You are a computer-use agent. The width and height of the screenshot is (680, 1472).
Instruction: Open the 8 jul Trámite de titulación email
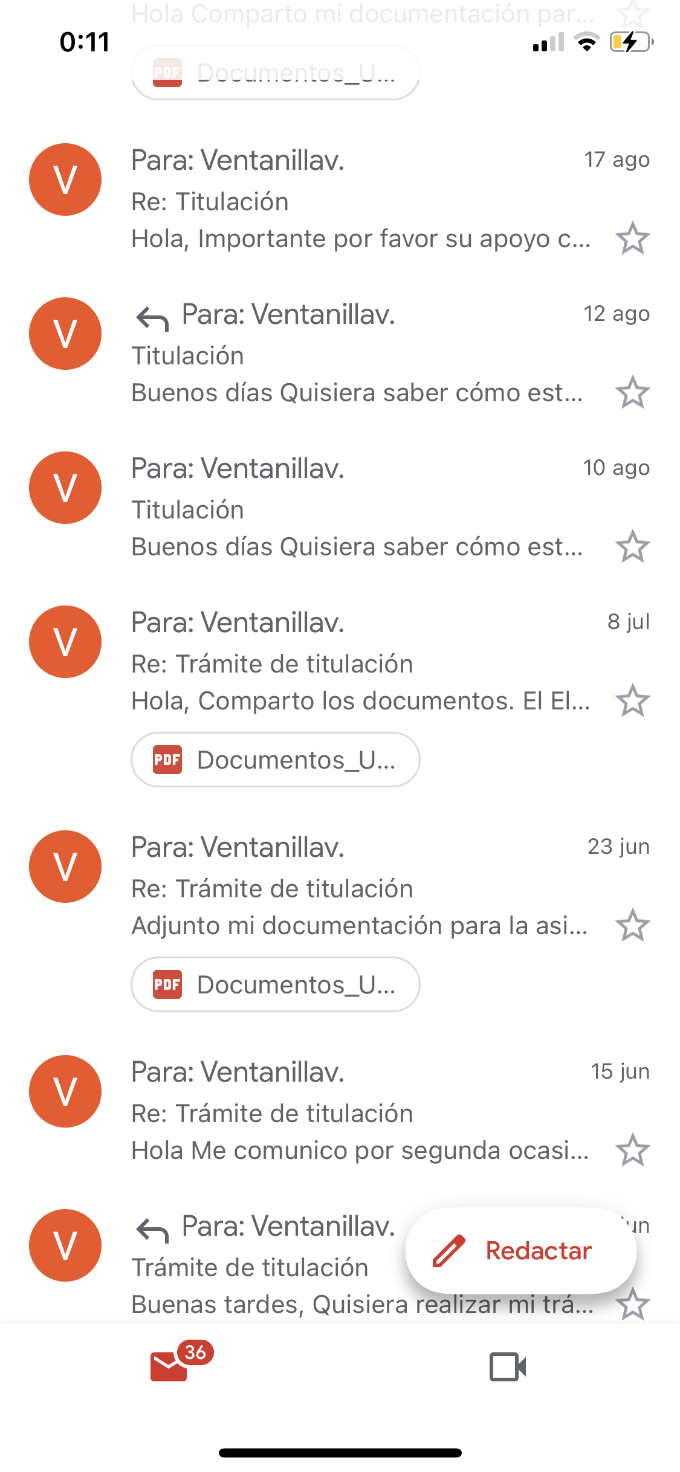coord(340,662)
